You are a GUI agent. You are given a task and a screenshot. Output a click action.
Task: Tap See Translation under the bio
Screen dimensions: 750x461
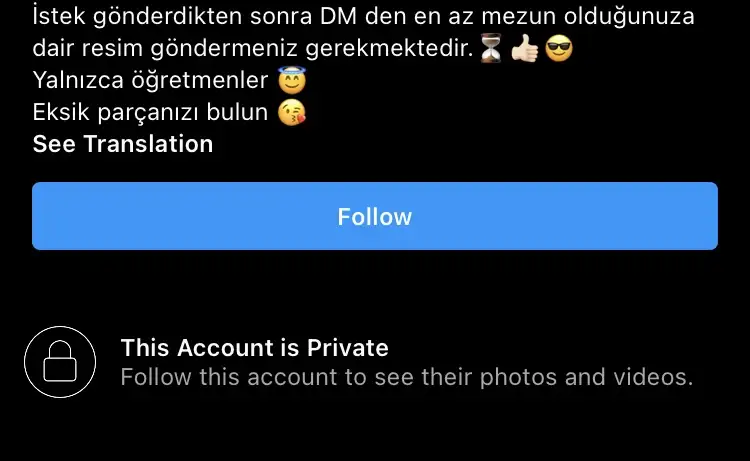coord(123,144)
